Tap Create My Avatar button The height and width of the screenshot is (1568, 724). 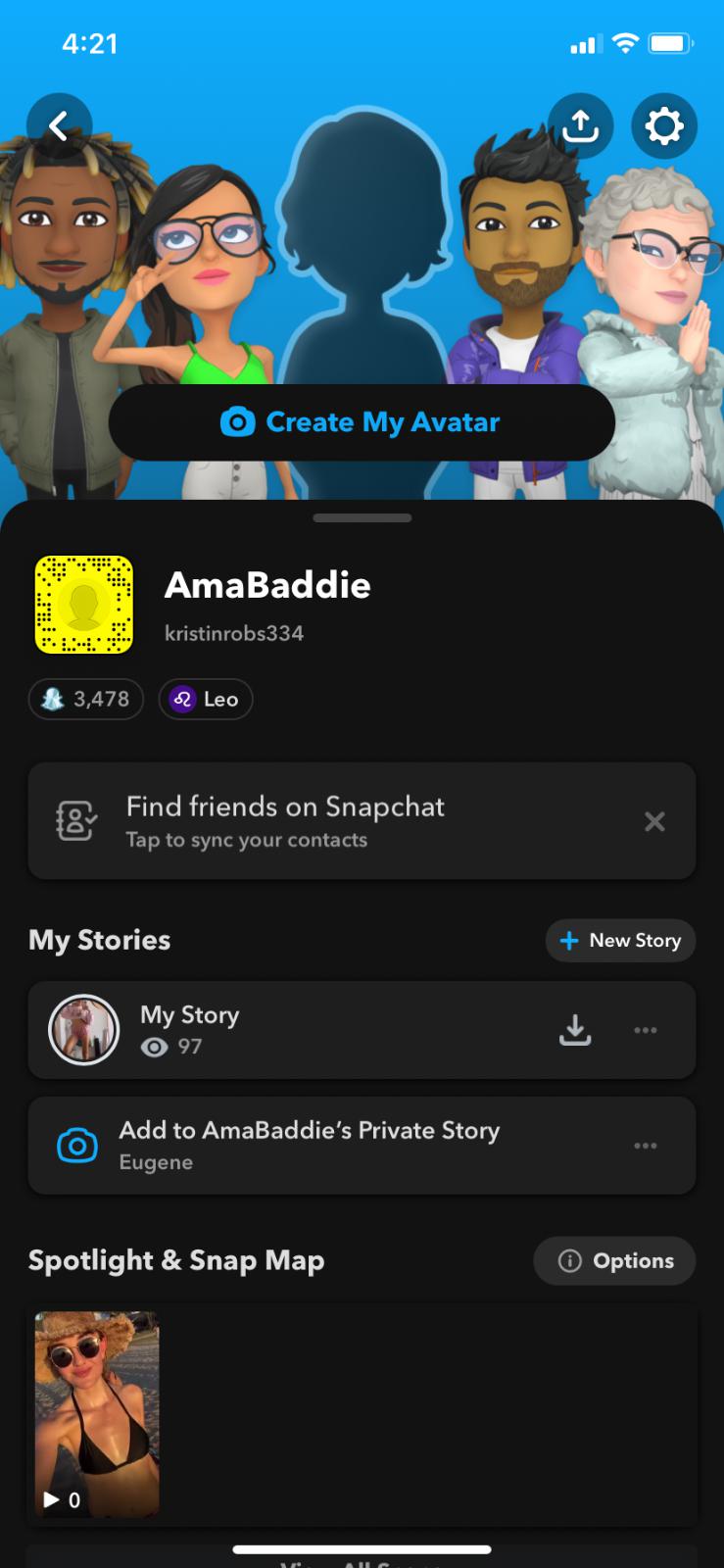point(362,422)
